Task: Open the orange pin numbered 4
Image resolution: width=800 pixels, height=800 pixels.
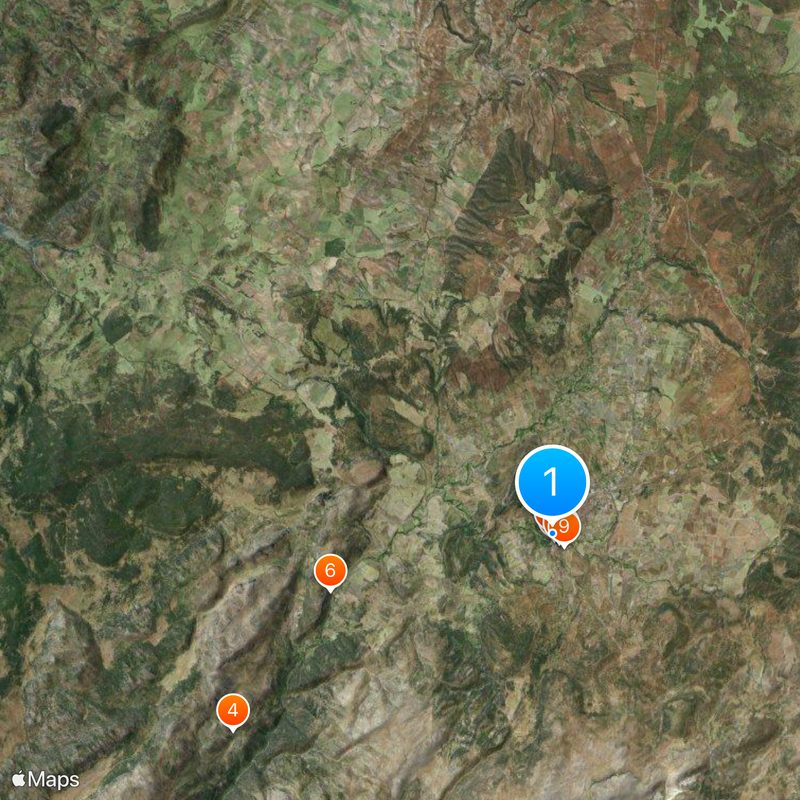Action: pos(233,711)
